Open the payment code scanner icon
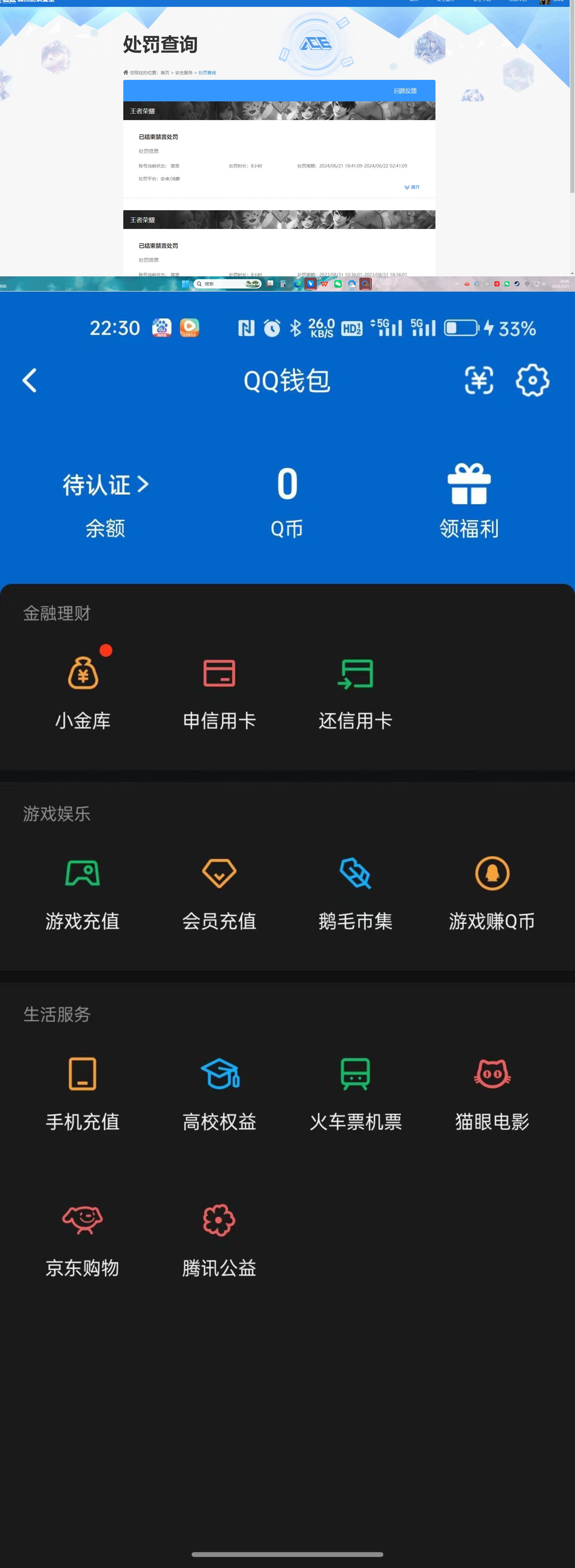This screenshot has width=575, height=1568. pos(479,381)
